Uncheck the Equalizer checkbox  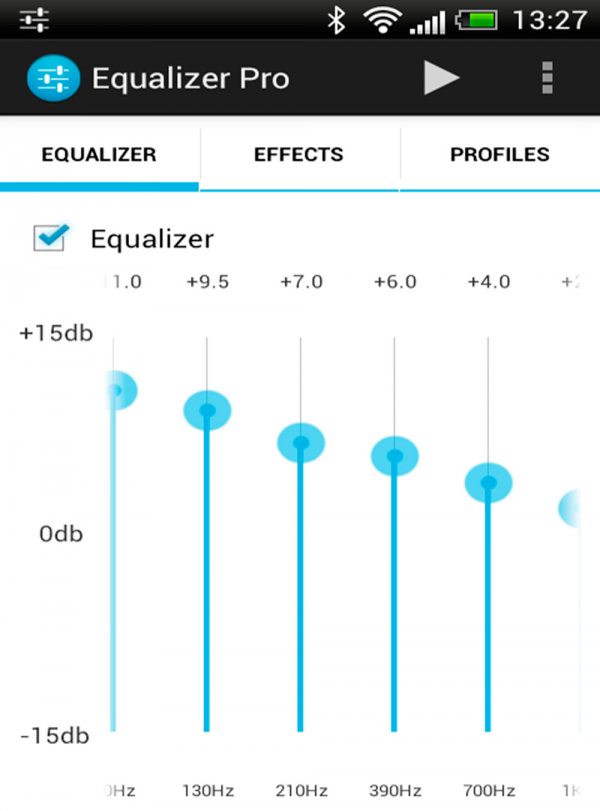pyautogui.click(x=50, y=238)
